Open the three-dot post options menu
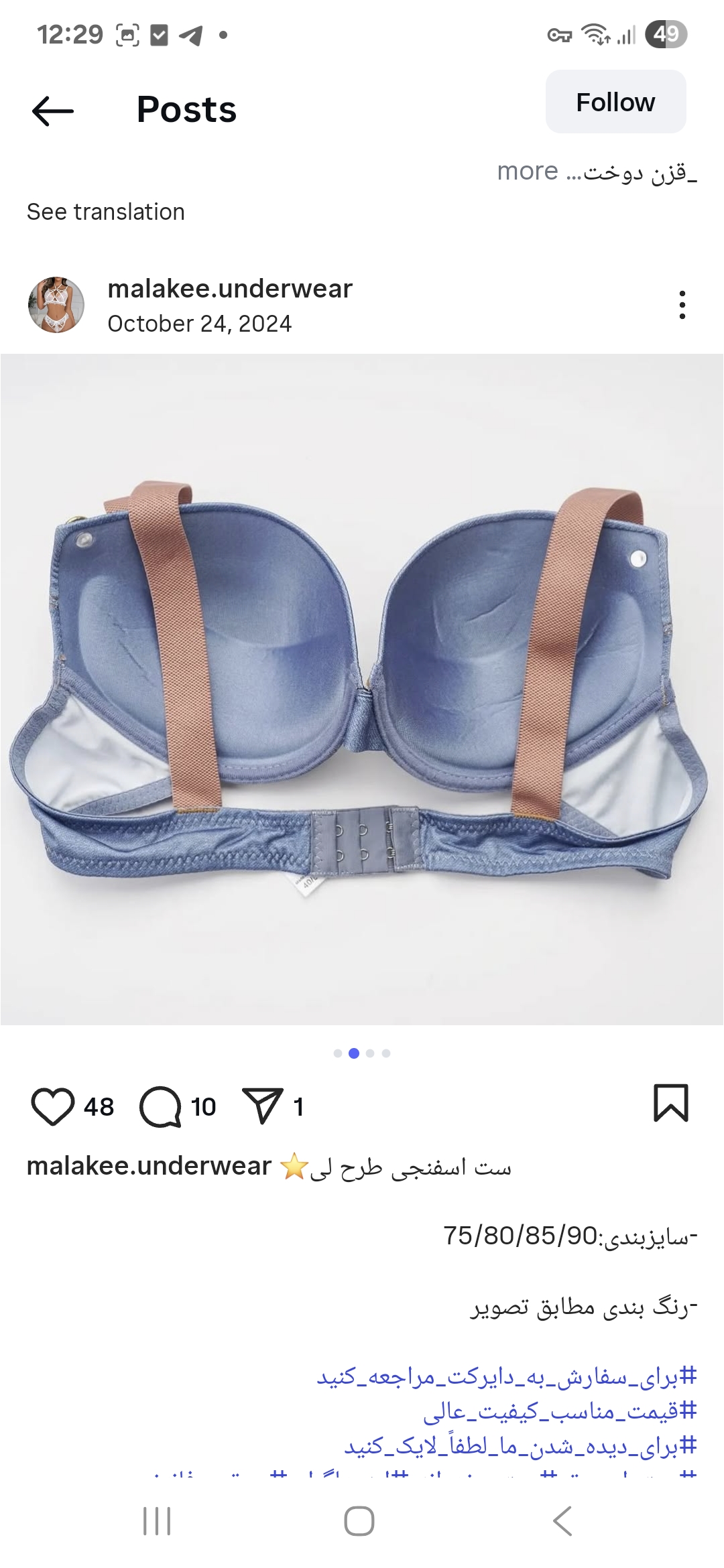Viewport: 724px width, 1568px height. click(x=682, y=305)
